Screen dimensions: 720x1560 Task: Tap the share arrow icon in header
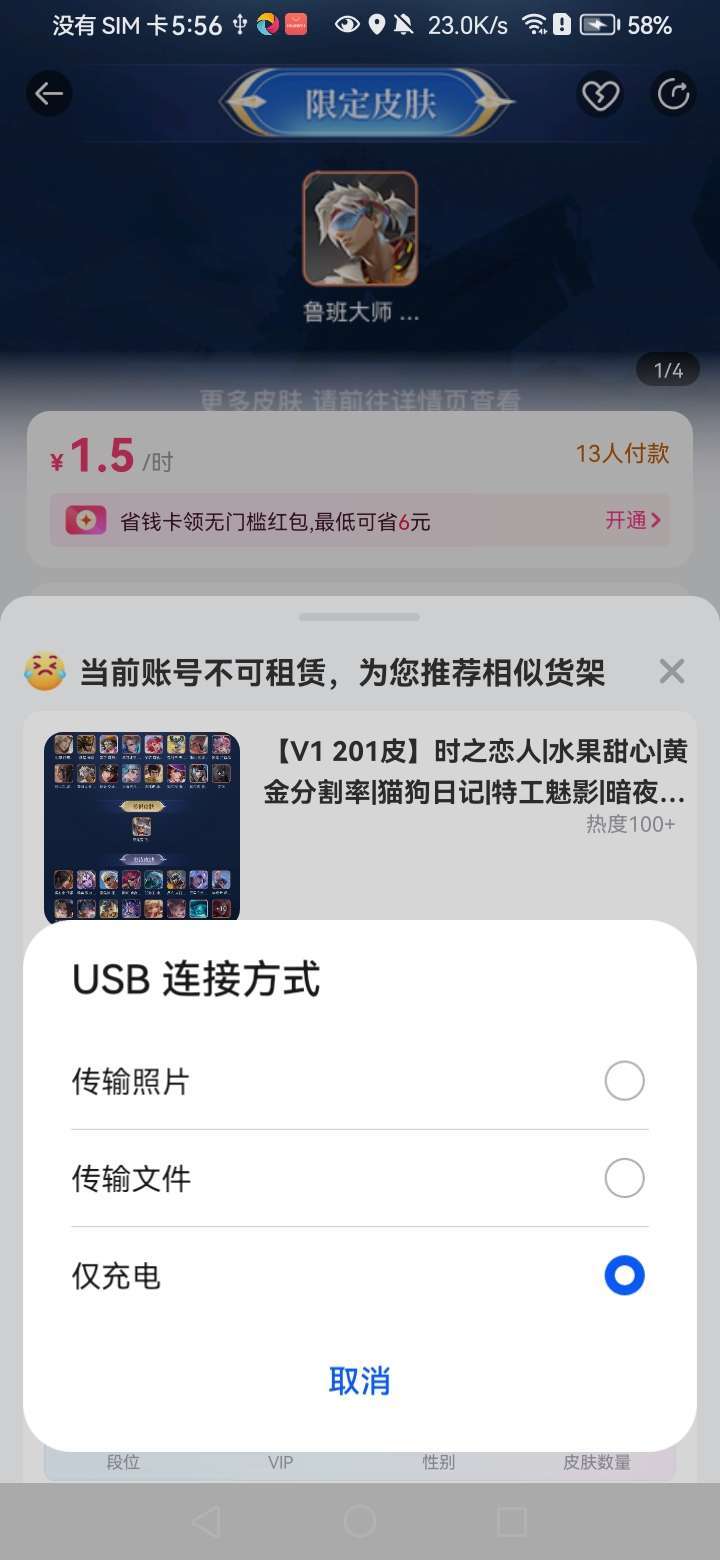pyautogui.click(x=673, y=95)
